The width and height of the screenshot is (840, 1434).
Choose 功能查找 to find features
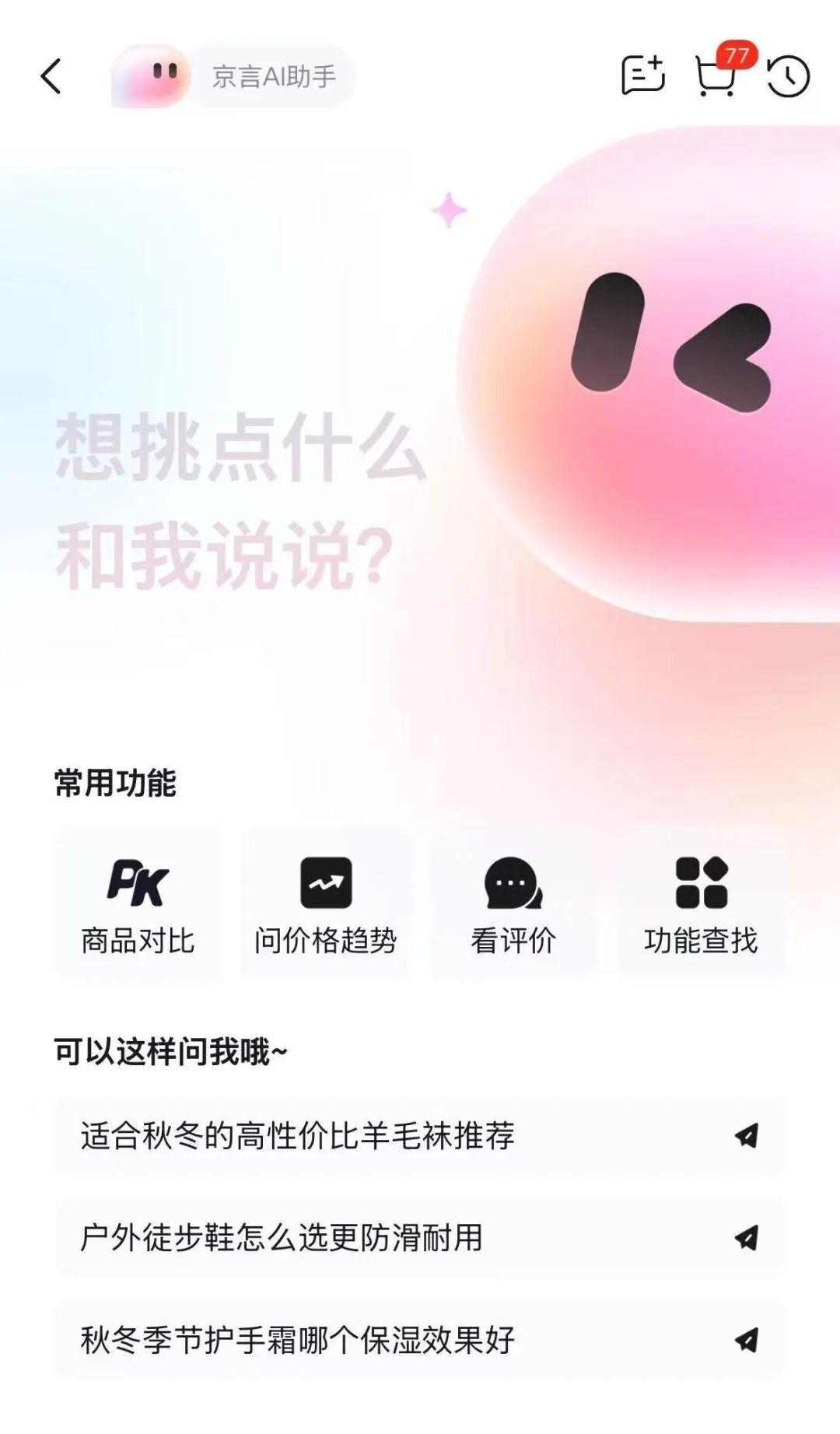point(701,904)
